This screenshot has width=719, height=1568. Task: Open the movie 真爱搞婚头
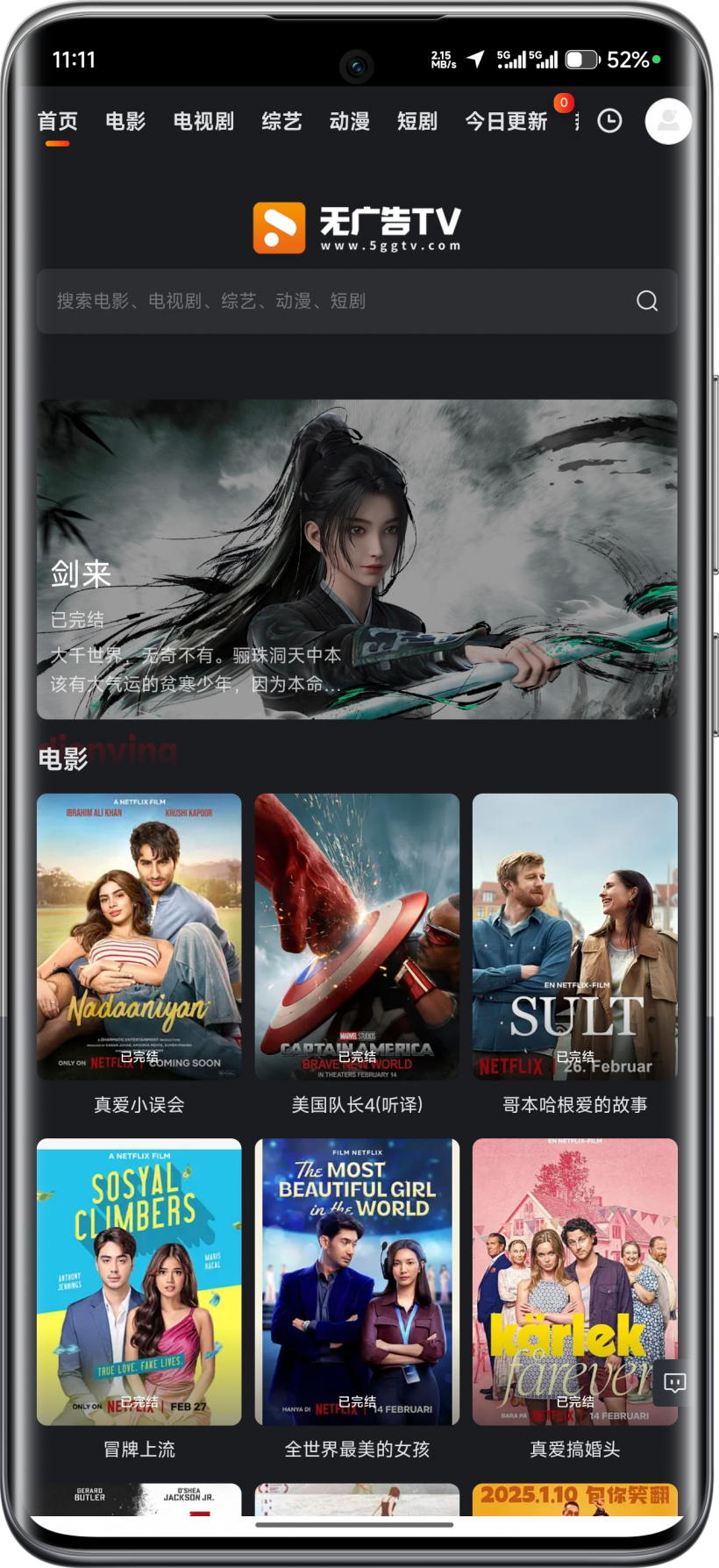[574, 1281]
